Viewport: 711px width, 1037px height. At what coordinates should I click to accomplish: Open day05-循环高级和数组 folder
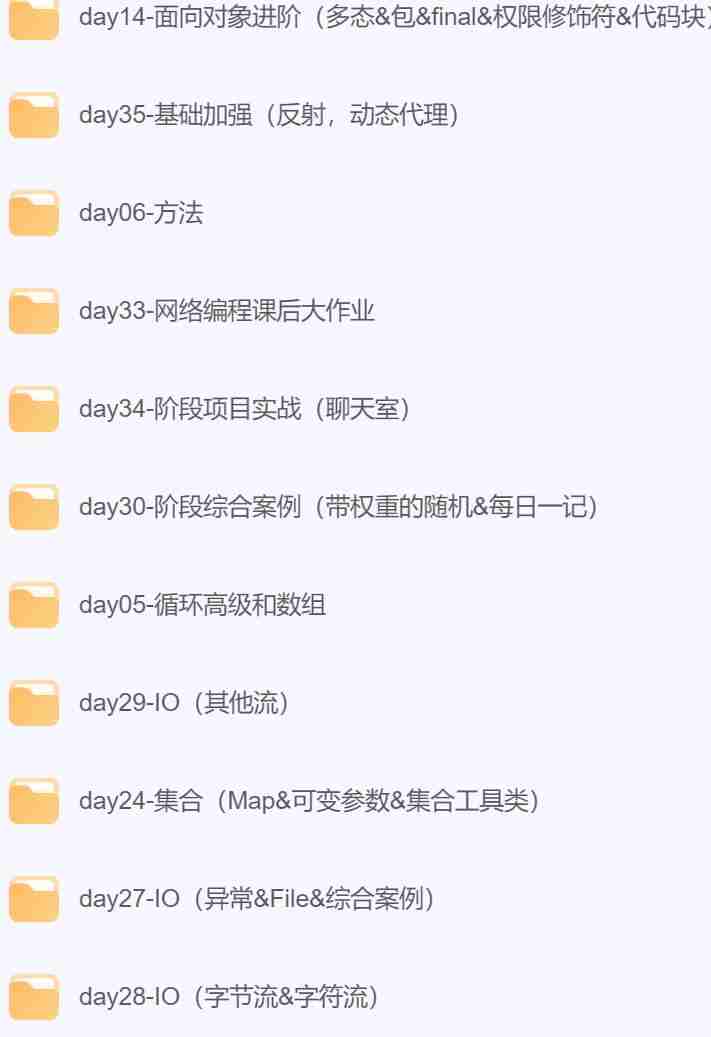[x=202, y=606]
